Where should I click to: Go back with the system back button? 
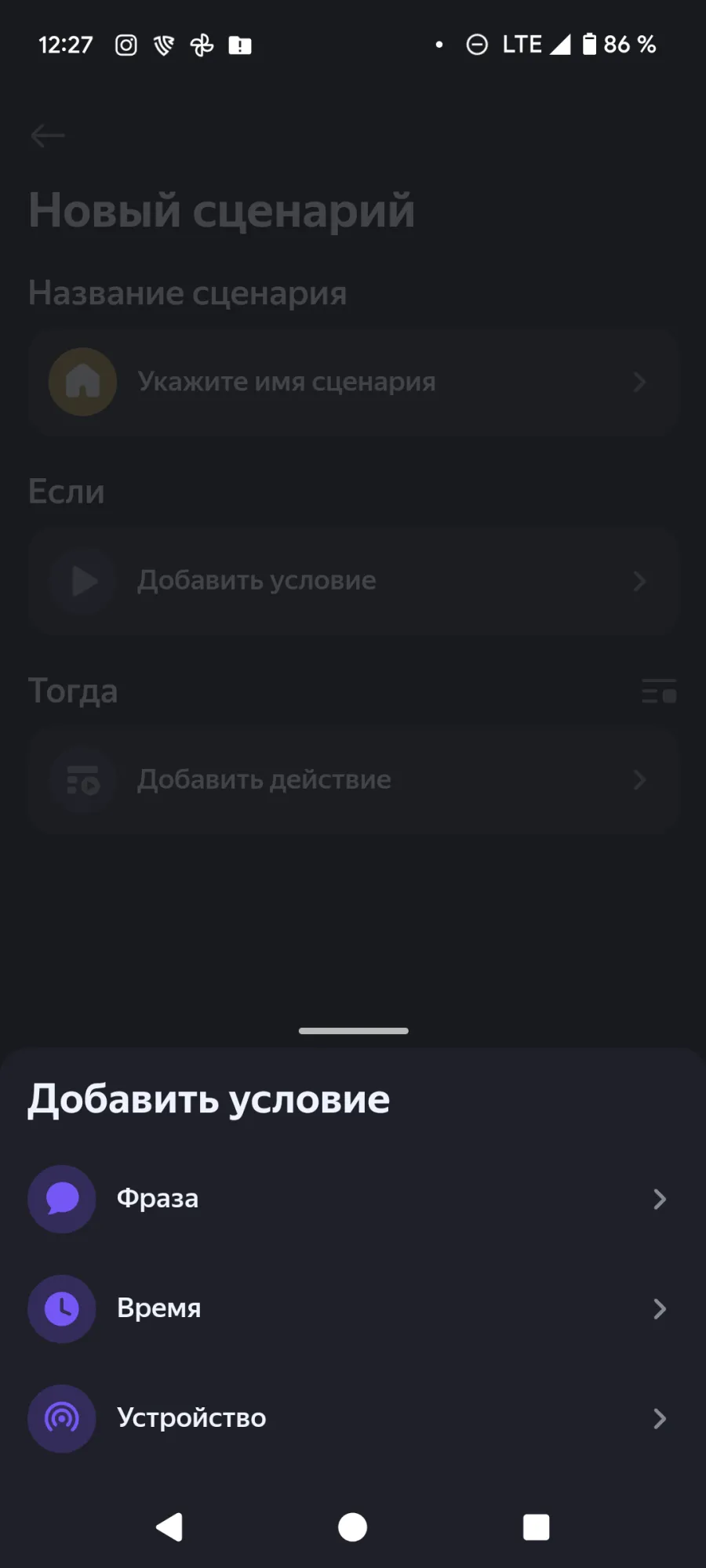pyautogui.click(x=169, y=1526)
